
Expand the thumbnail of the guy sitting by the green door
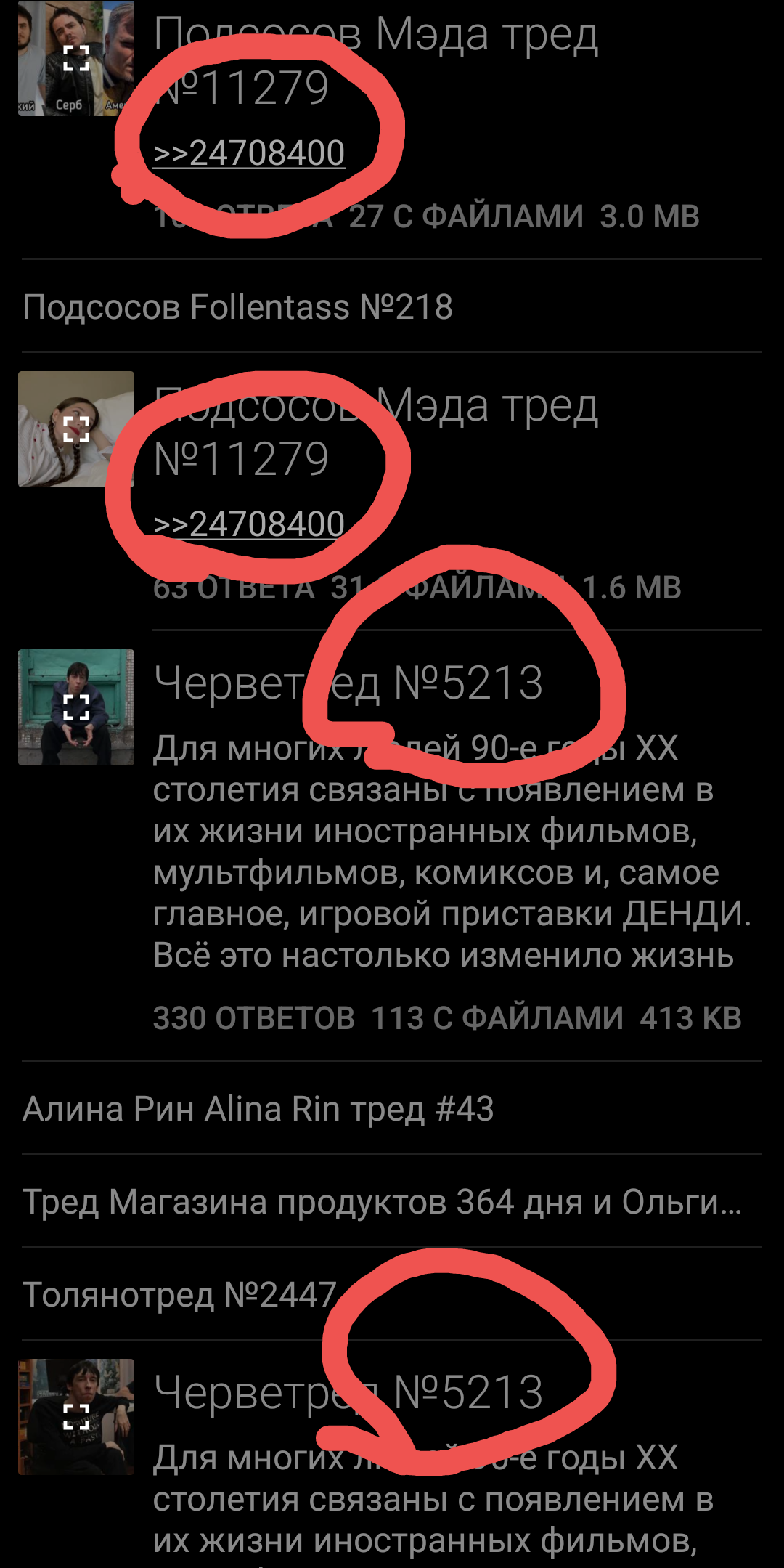click(76, 707)
